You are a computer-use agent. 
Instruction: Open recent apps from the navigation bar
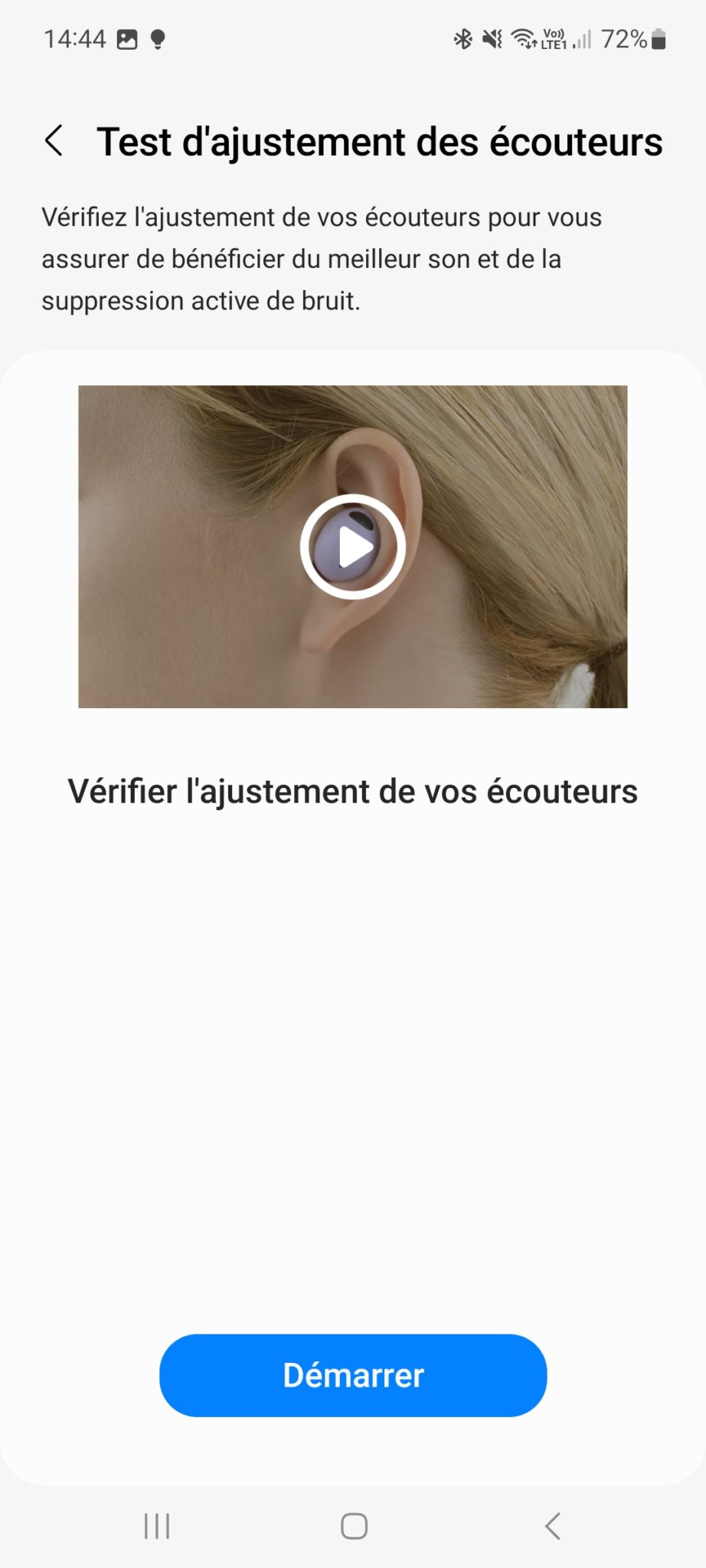(x=157, y=1526)
